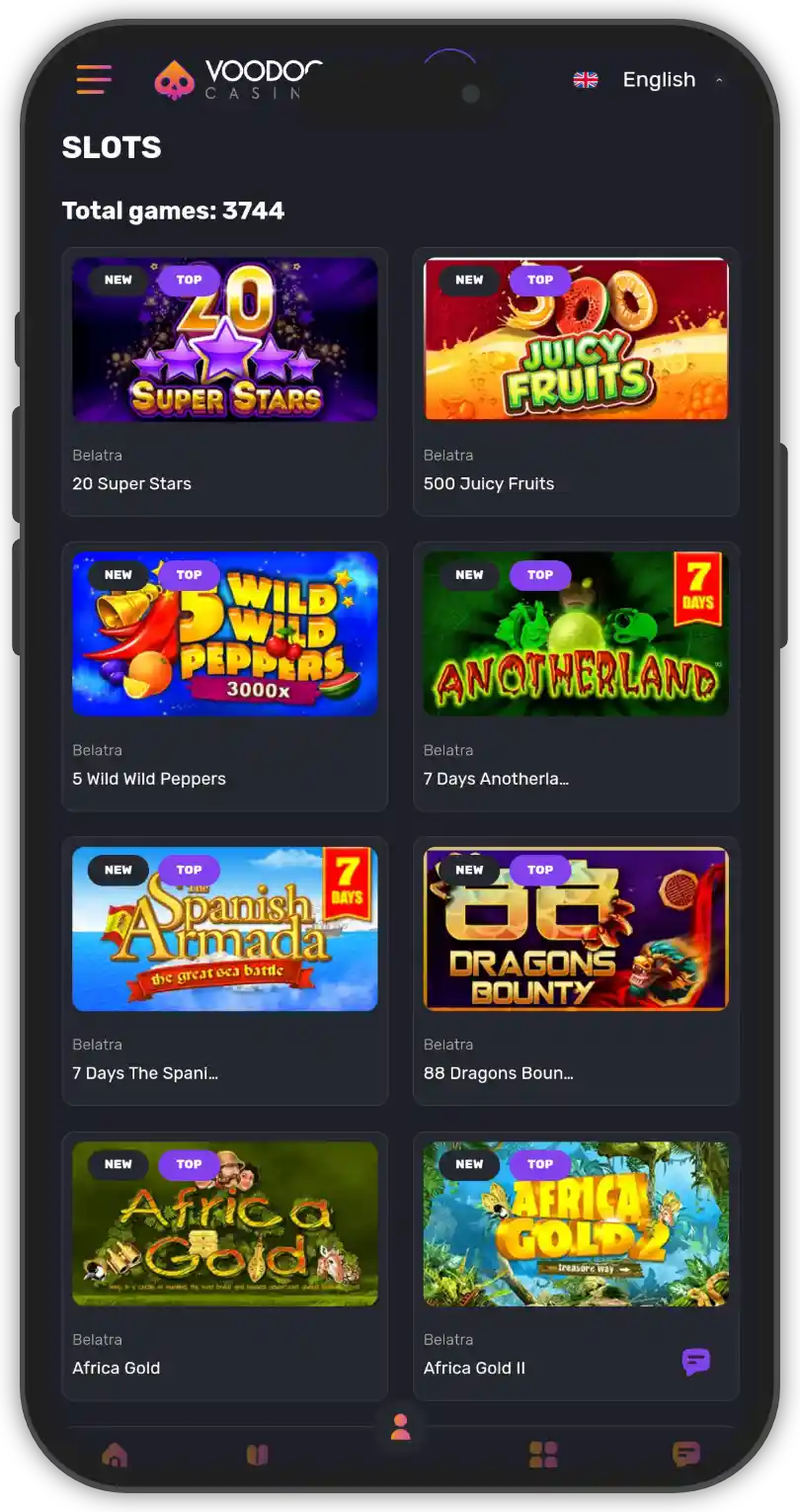Choose the Africa Gold game card
Image resolution: width=800 pixels, height=1512 pixels.
(x=225, y=1223)
